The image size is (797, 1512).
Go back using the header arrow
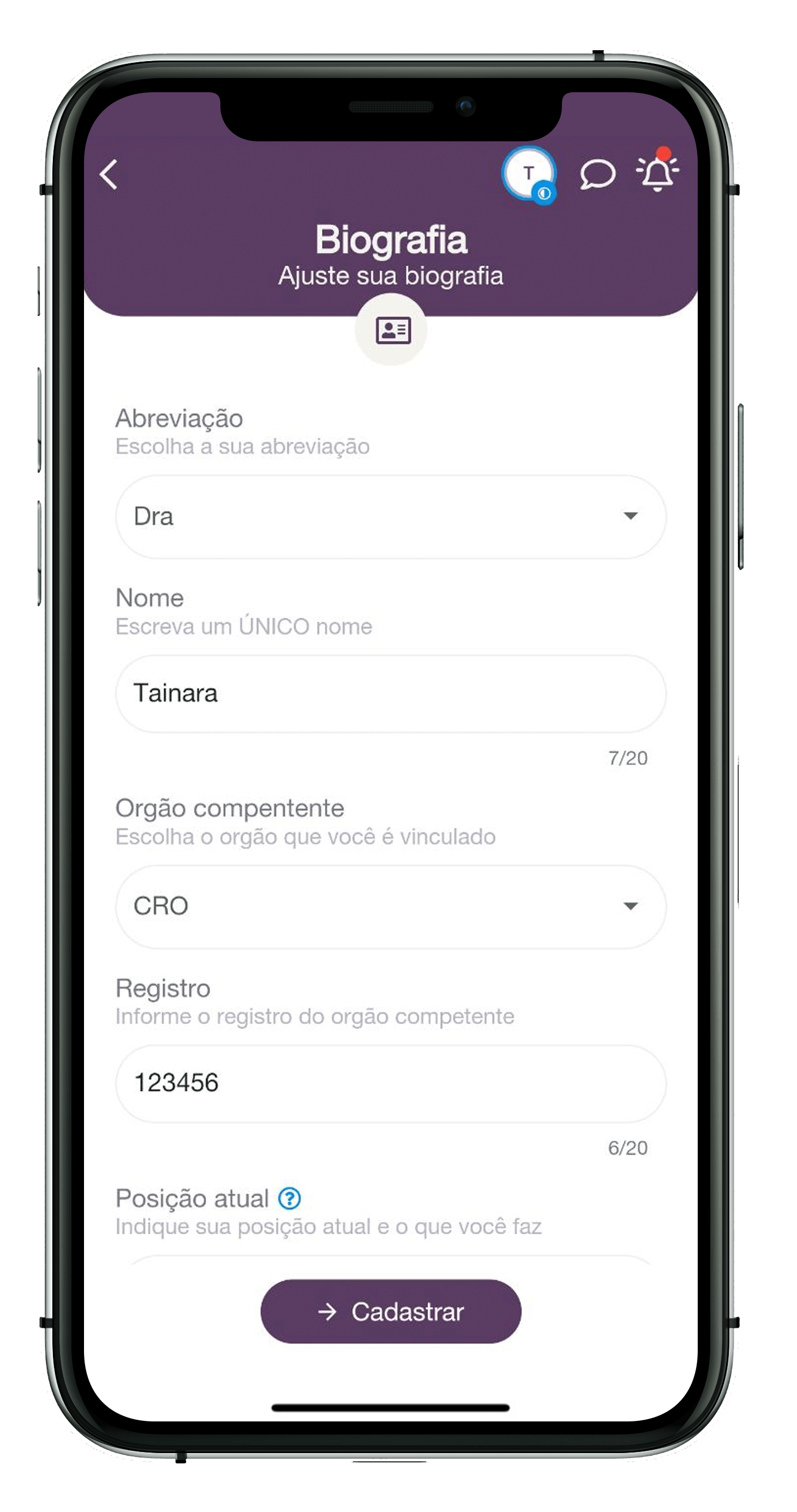pyautogui.click(x=109, y=174)
